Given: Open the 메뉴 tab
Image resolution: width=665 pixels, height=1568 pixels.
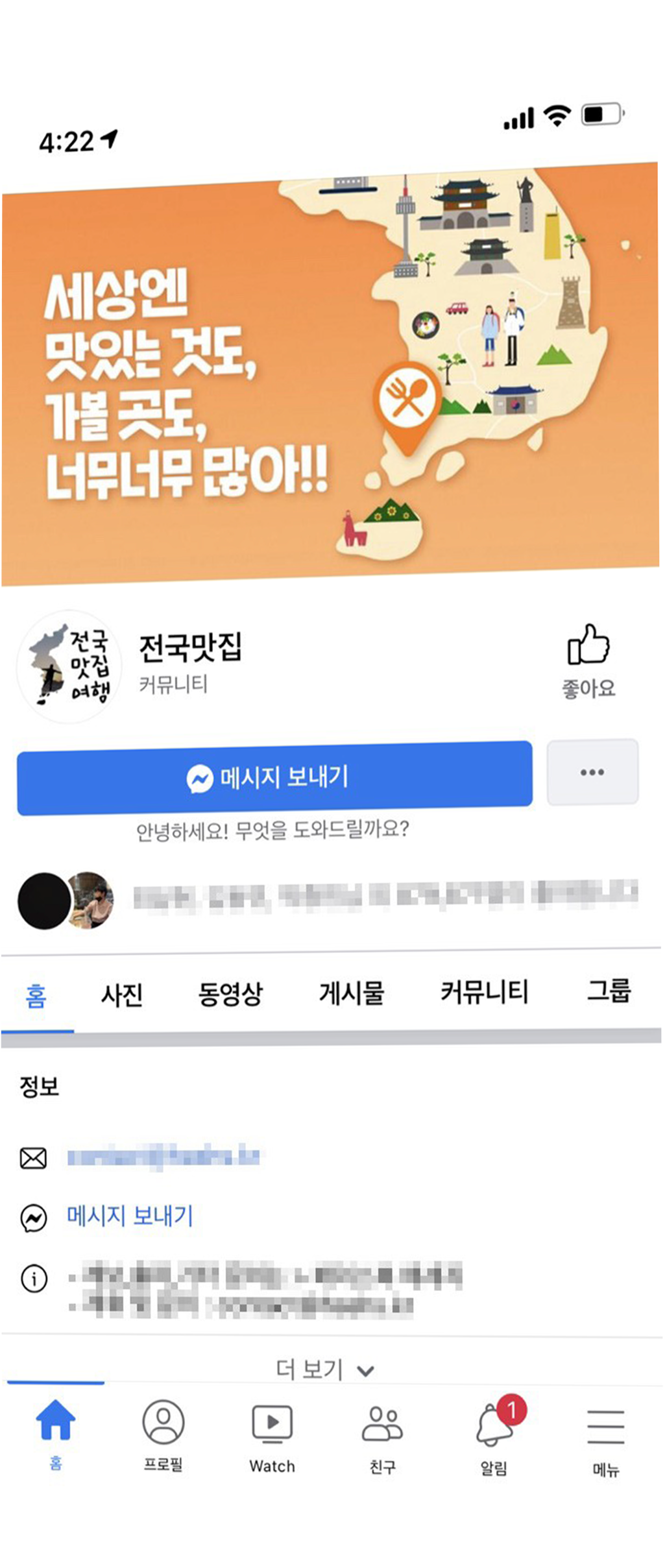Looking at the screenshot, I should click(x=606, y=1437).
